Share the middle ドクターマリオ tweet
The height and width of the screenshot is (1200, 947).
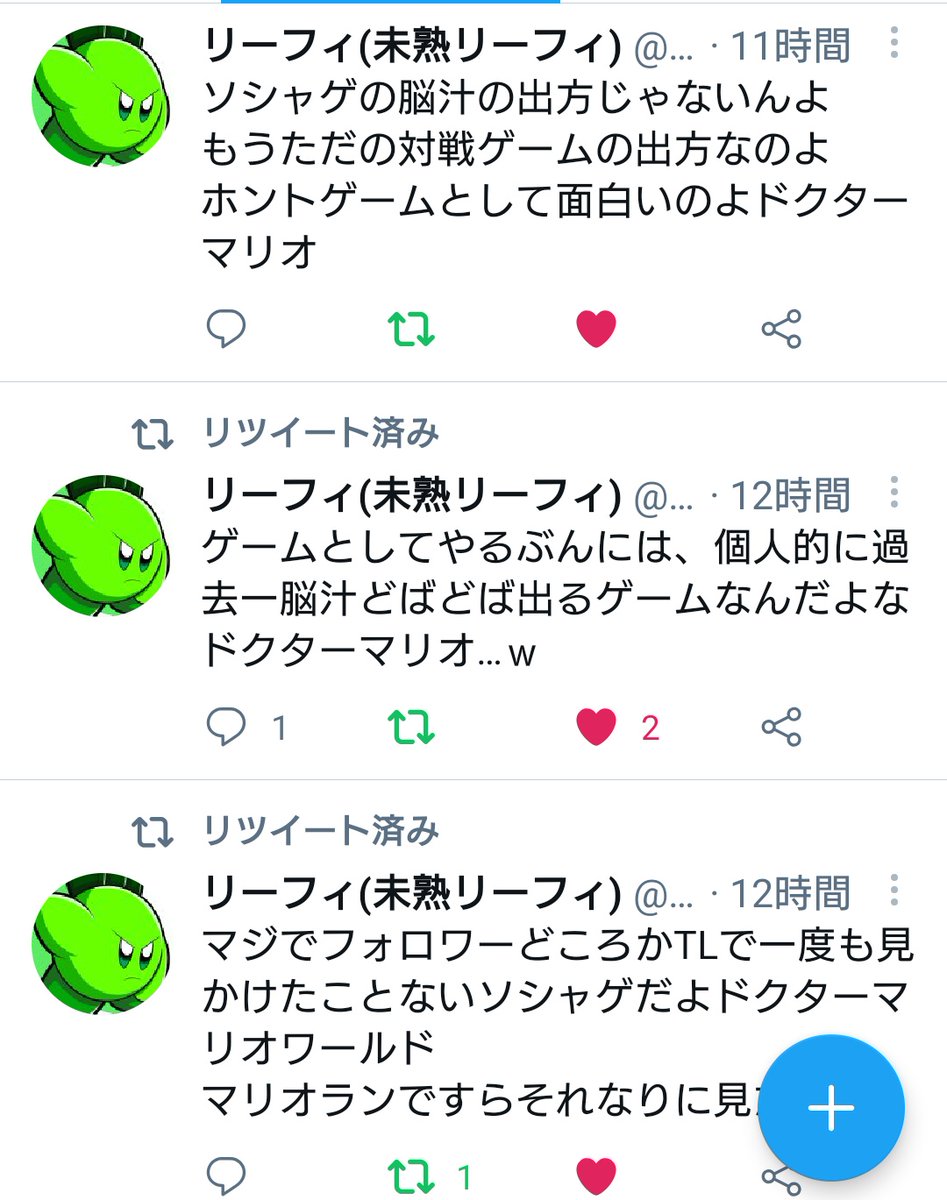(x=780, y=728)
